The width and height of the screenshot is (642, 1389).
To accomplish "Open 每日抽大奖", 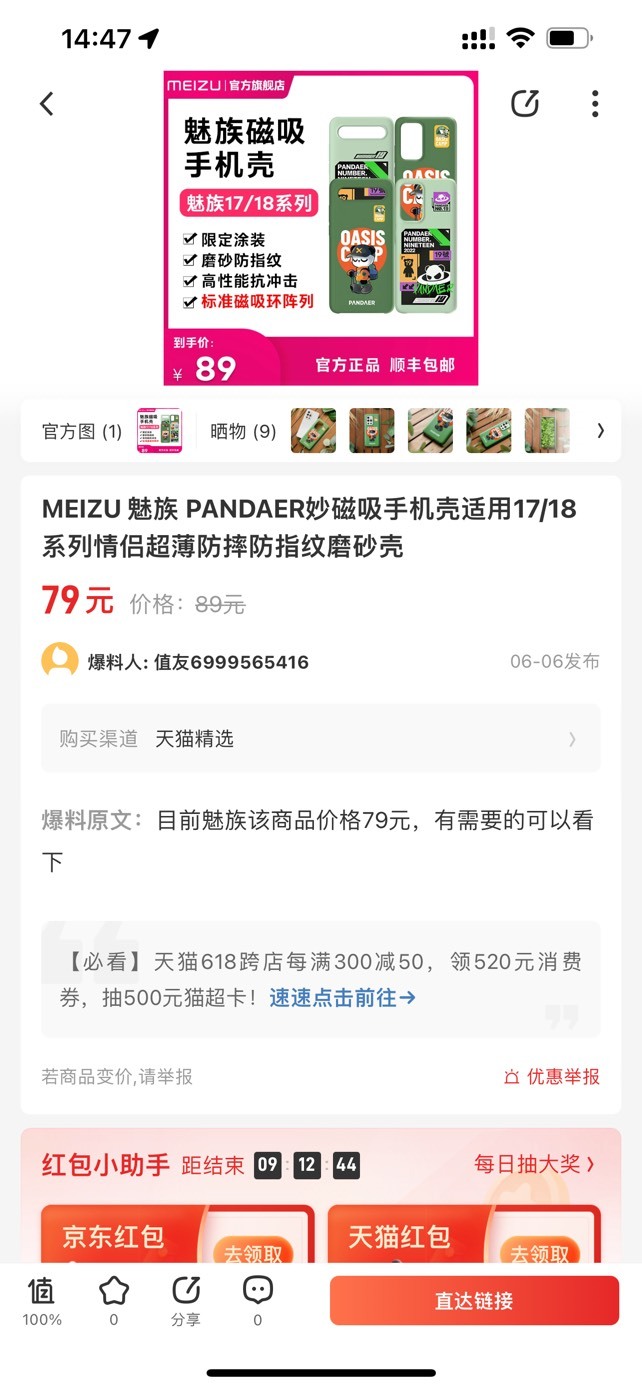I will click(534, 1164).
